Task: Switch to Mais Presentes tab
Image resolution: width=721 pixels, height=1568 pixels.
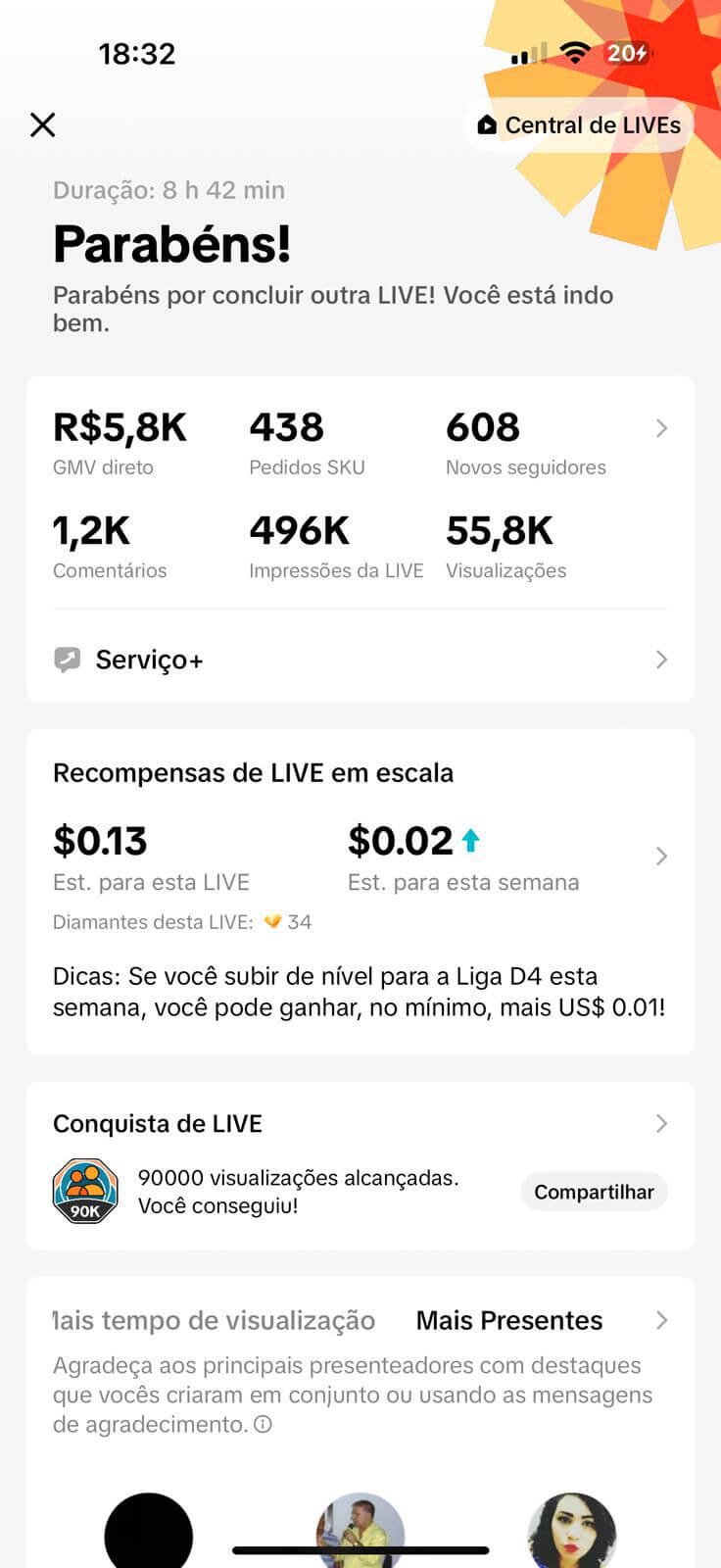Action: 508,1320
